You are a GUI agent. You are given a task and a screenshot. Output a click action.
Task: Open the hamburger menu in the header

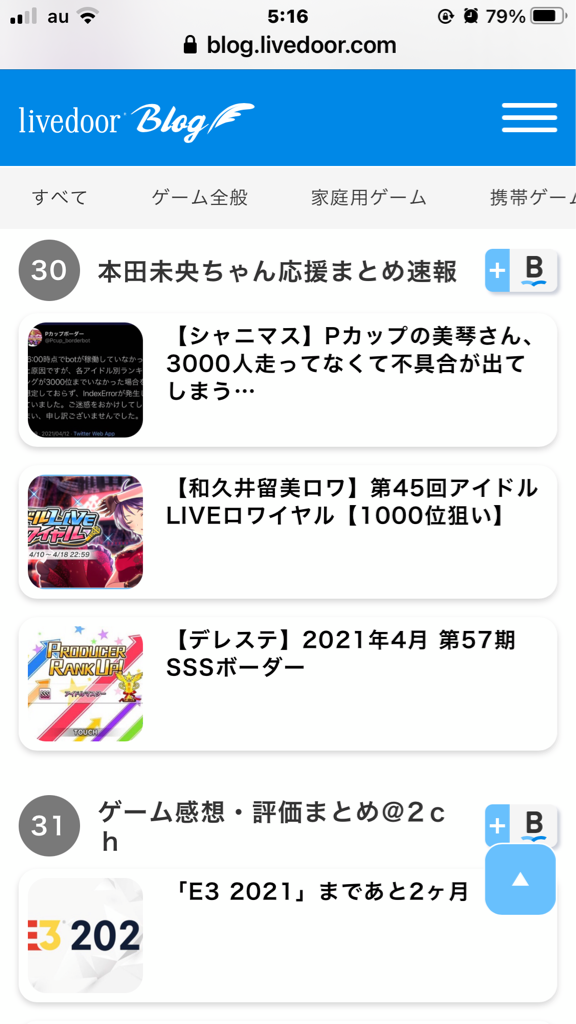point(529,118)
